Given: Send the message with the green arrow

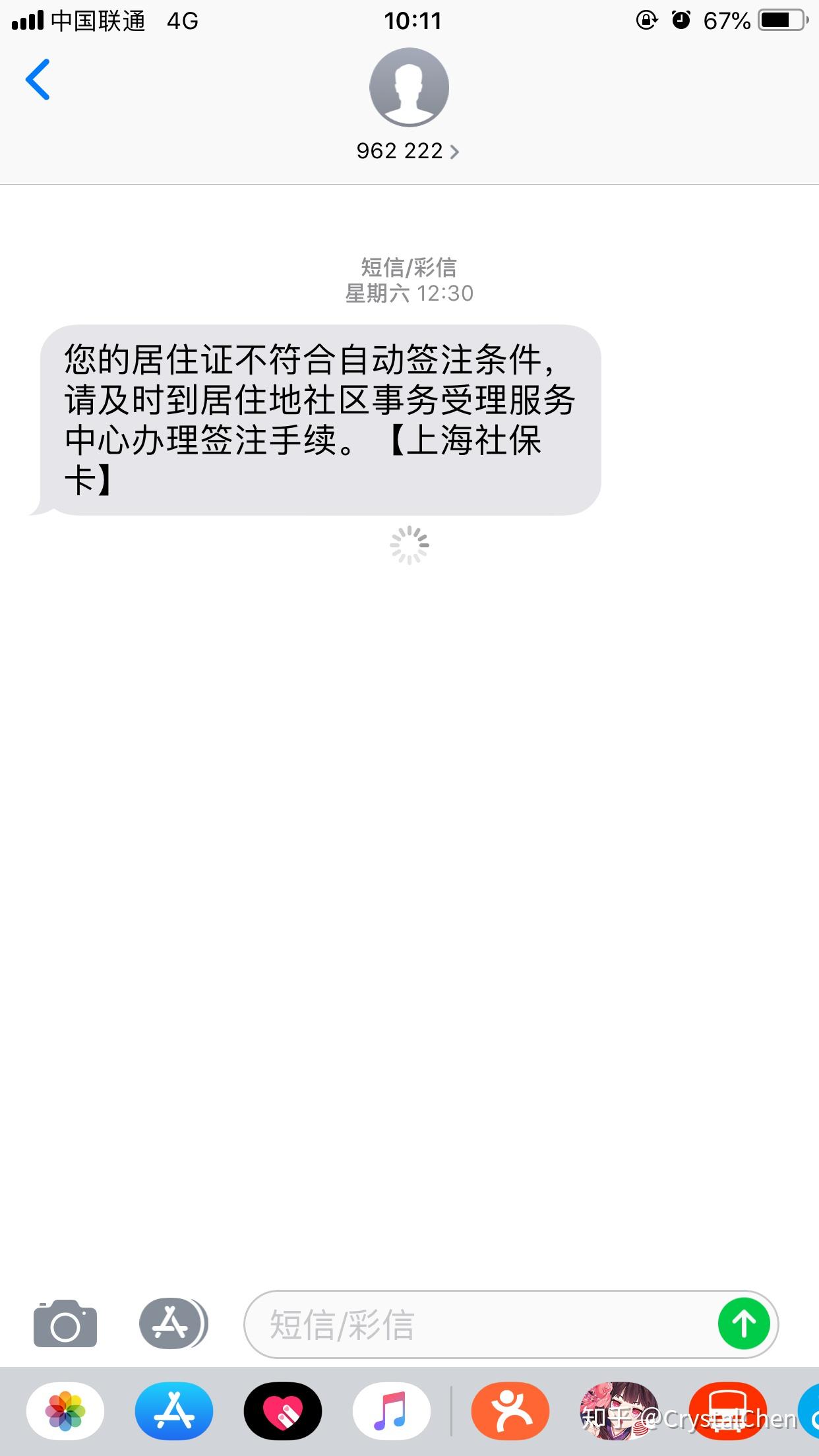Looking at the screenshot, I should [744, 1323].
